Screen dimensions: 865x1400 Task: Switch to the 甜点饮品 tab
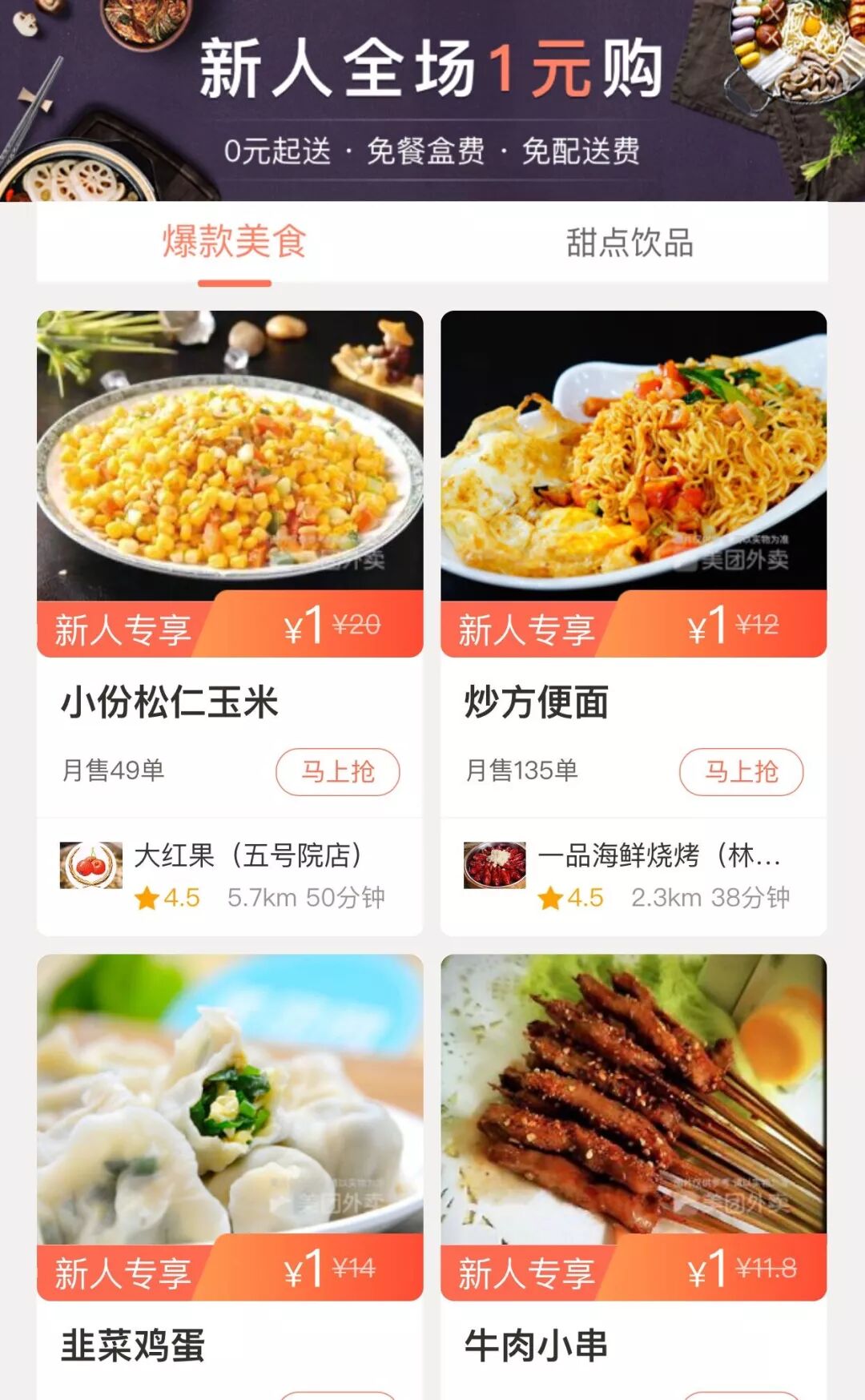(630, 242)
